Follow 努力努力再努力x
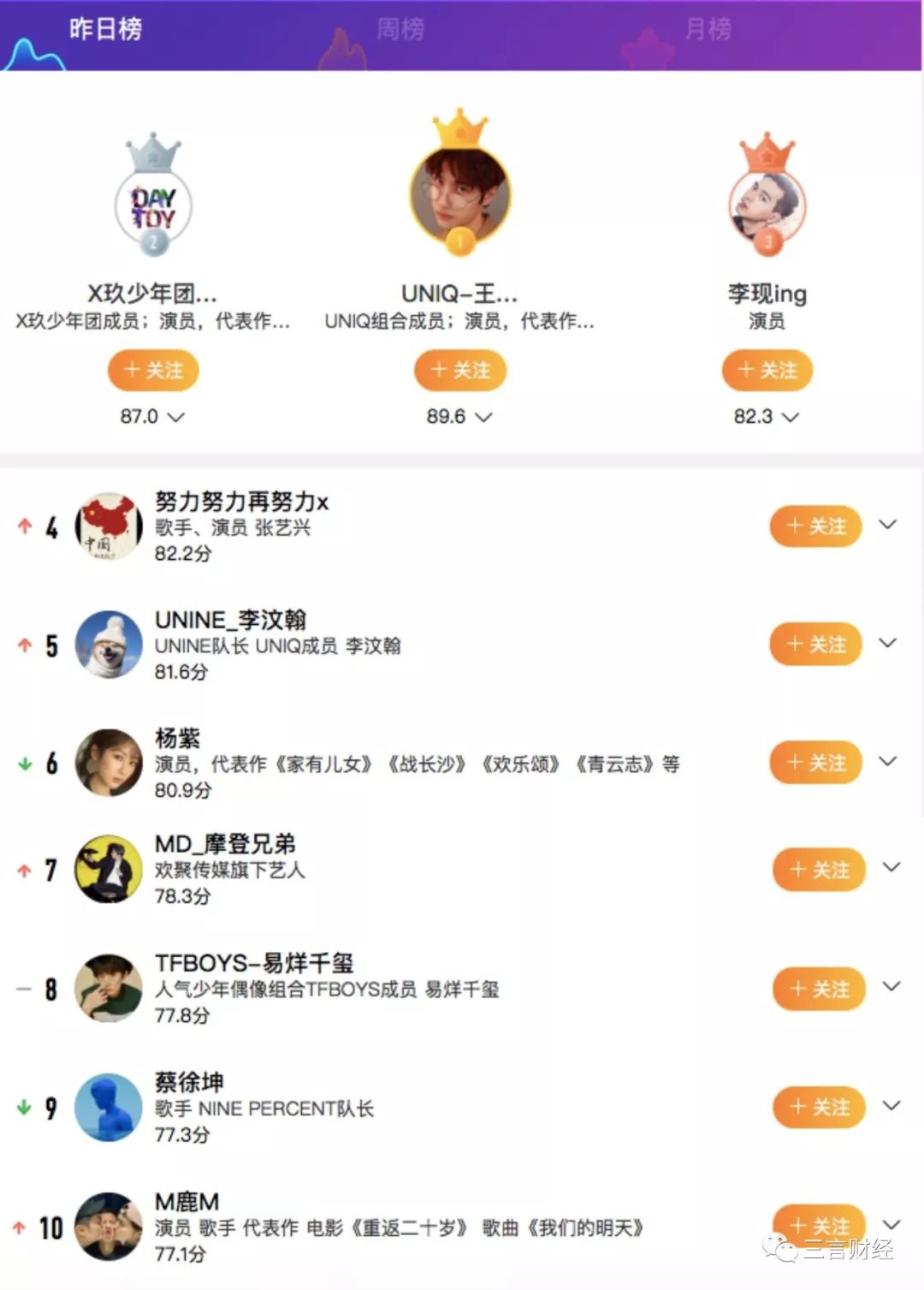The image size is (924, 1290). [x=815, y=526]
